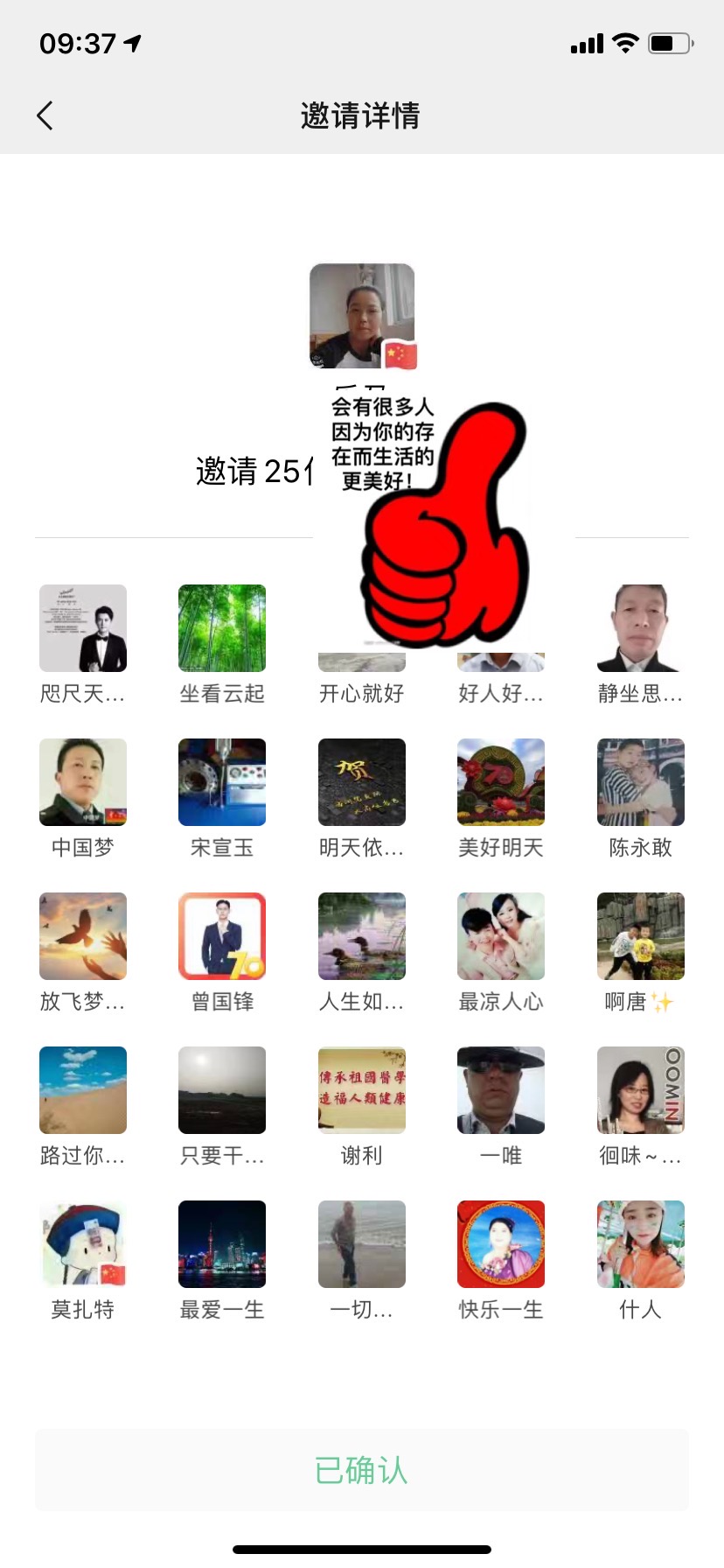Screen dimensions: 724x1568
Task: Open 谢利's profile
Action: click(x=362, y=1090)
